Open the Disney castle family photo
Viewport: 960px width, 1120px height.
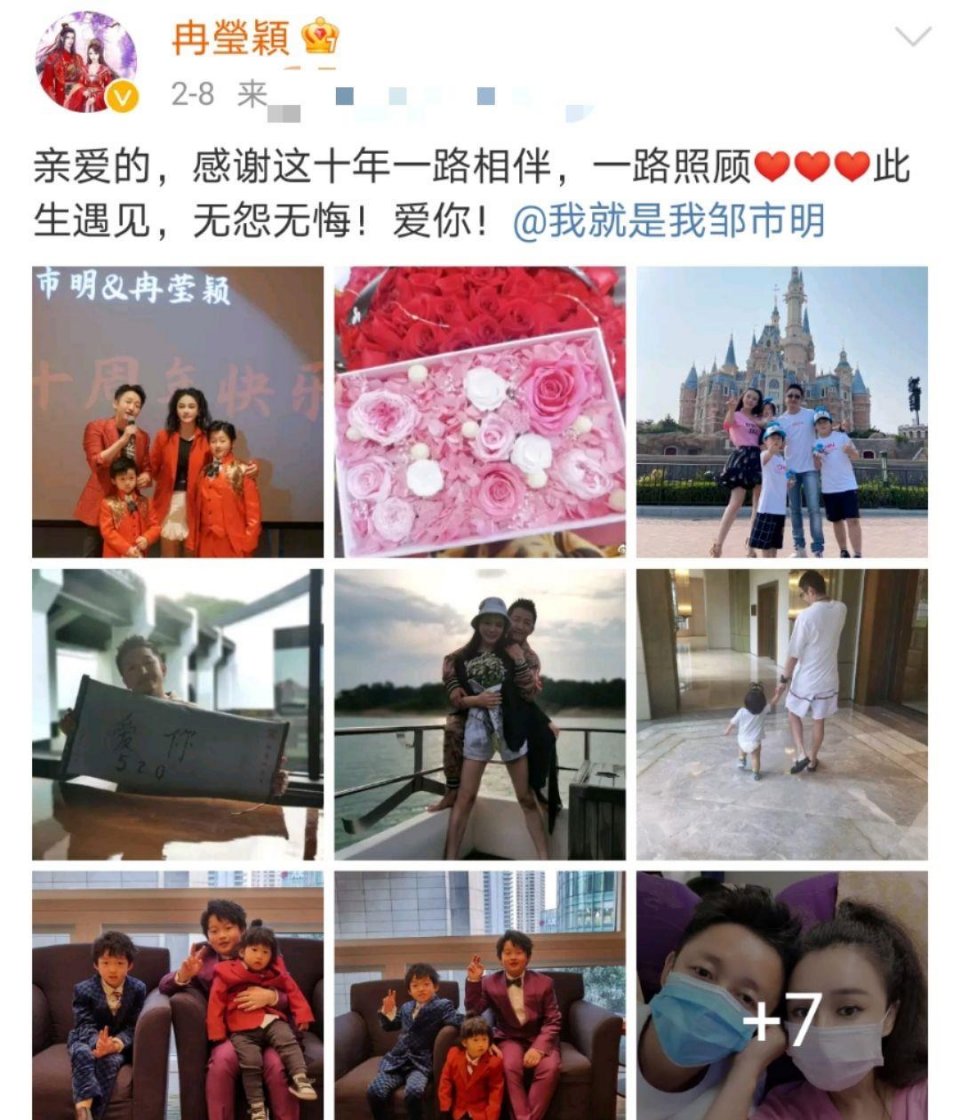point(782,412)
